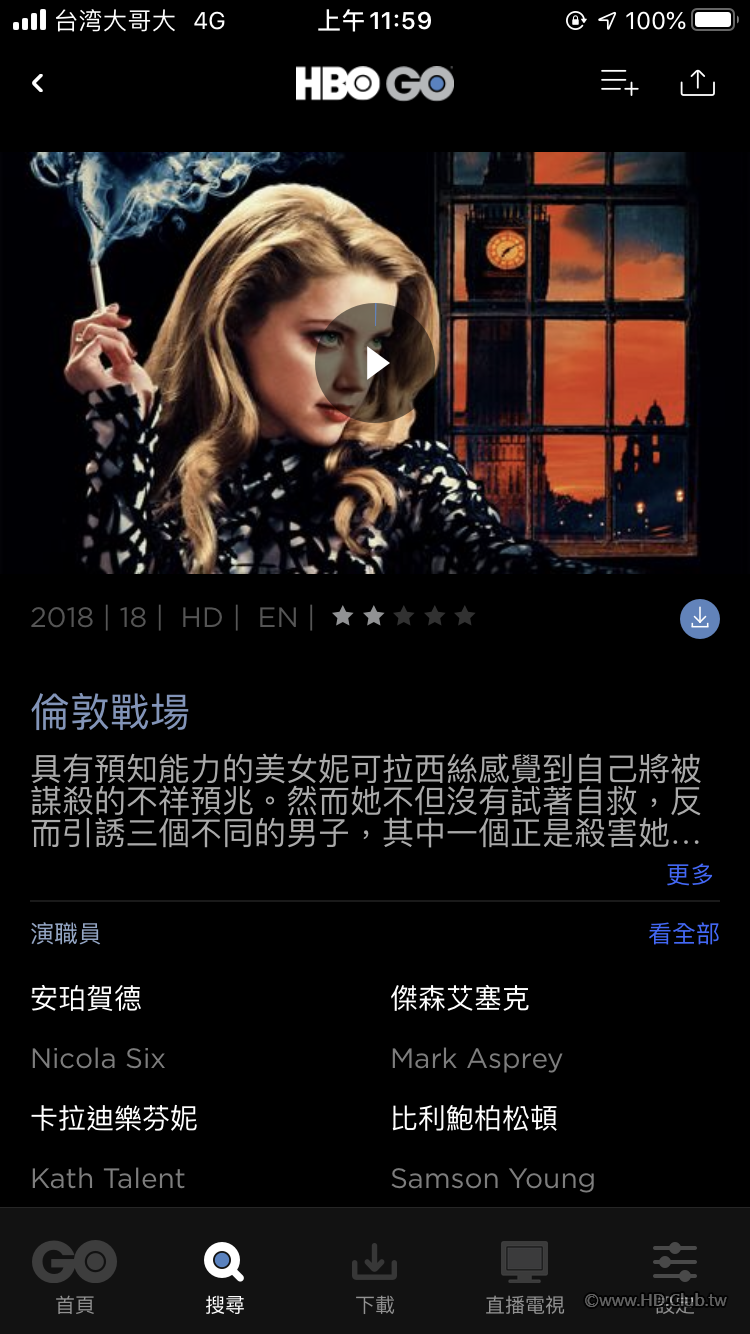The height and width of the screenshot is (1334, 750).
Task: Go back using the top-left arrow
Action: [38, 83]
